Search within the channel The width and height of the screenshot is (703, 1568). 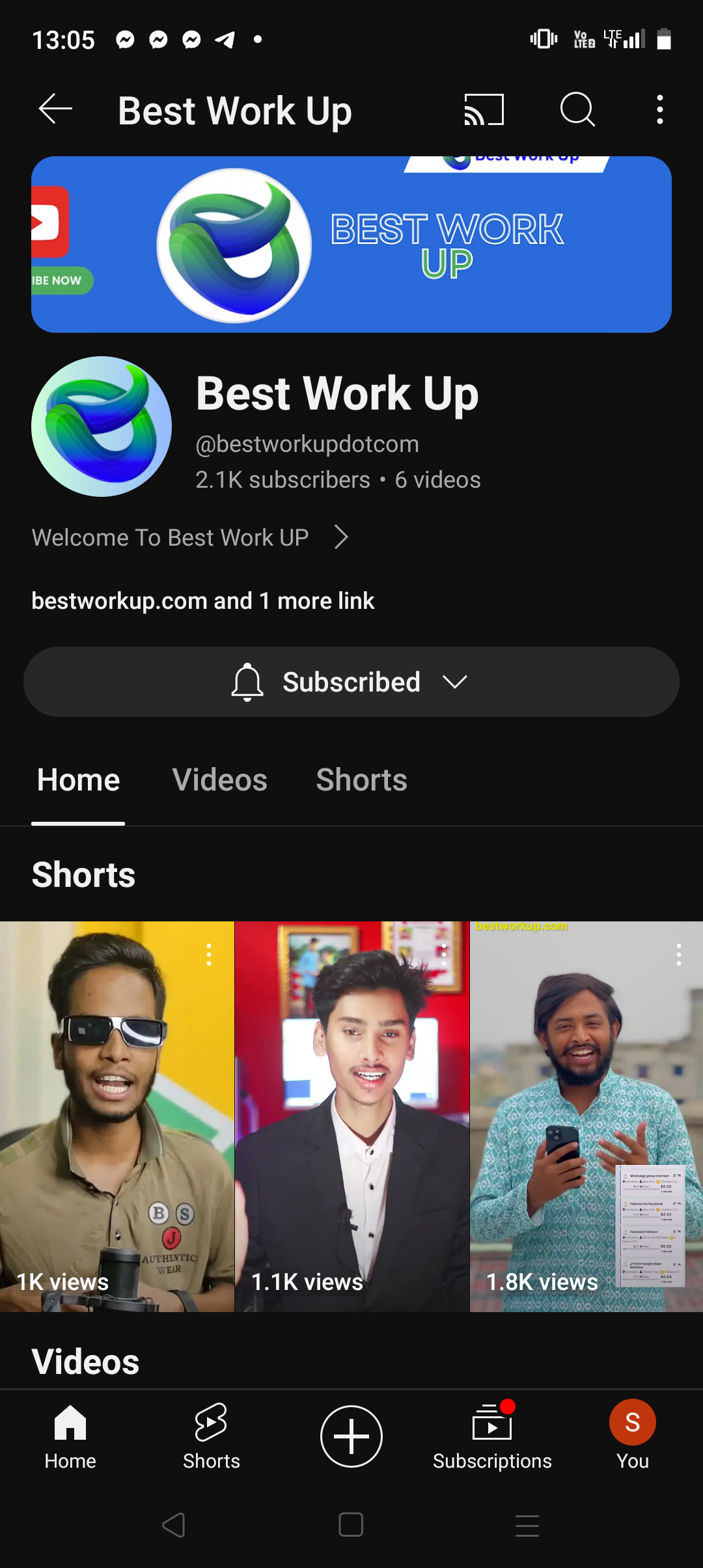point(577,109)
